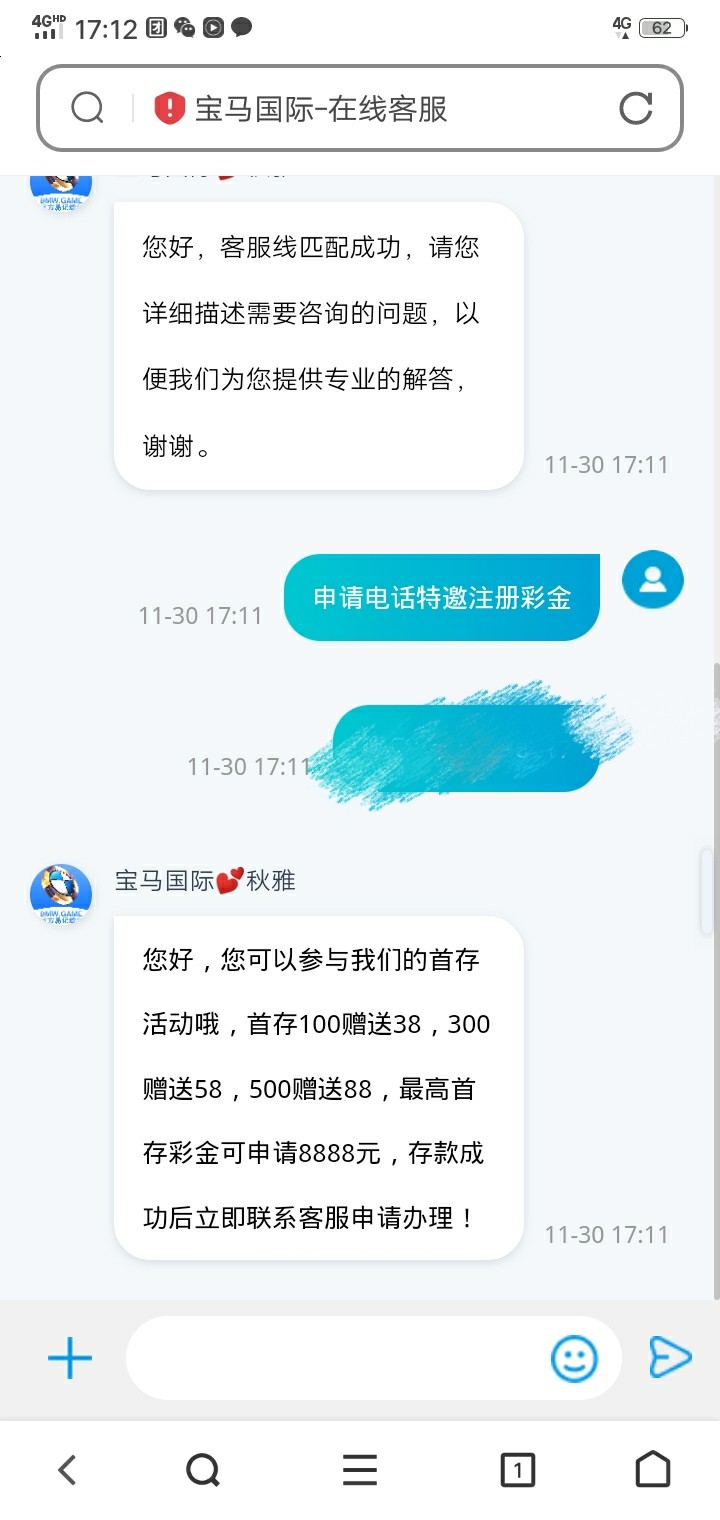
Task: Open the plus attachment menu
Action: tap(70, 1358)
